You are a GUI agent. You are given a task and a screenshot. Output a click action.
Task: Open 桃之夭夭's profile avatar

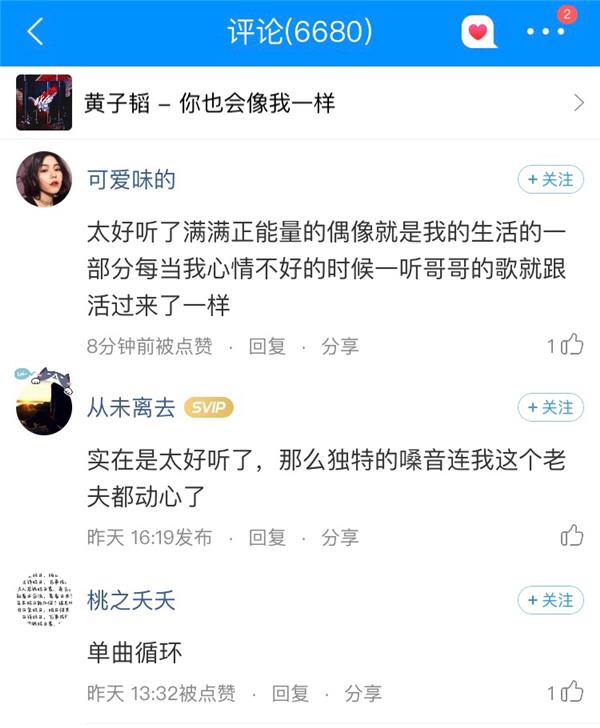pyautogui.click(x=44, y=599)
